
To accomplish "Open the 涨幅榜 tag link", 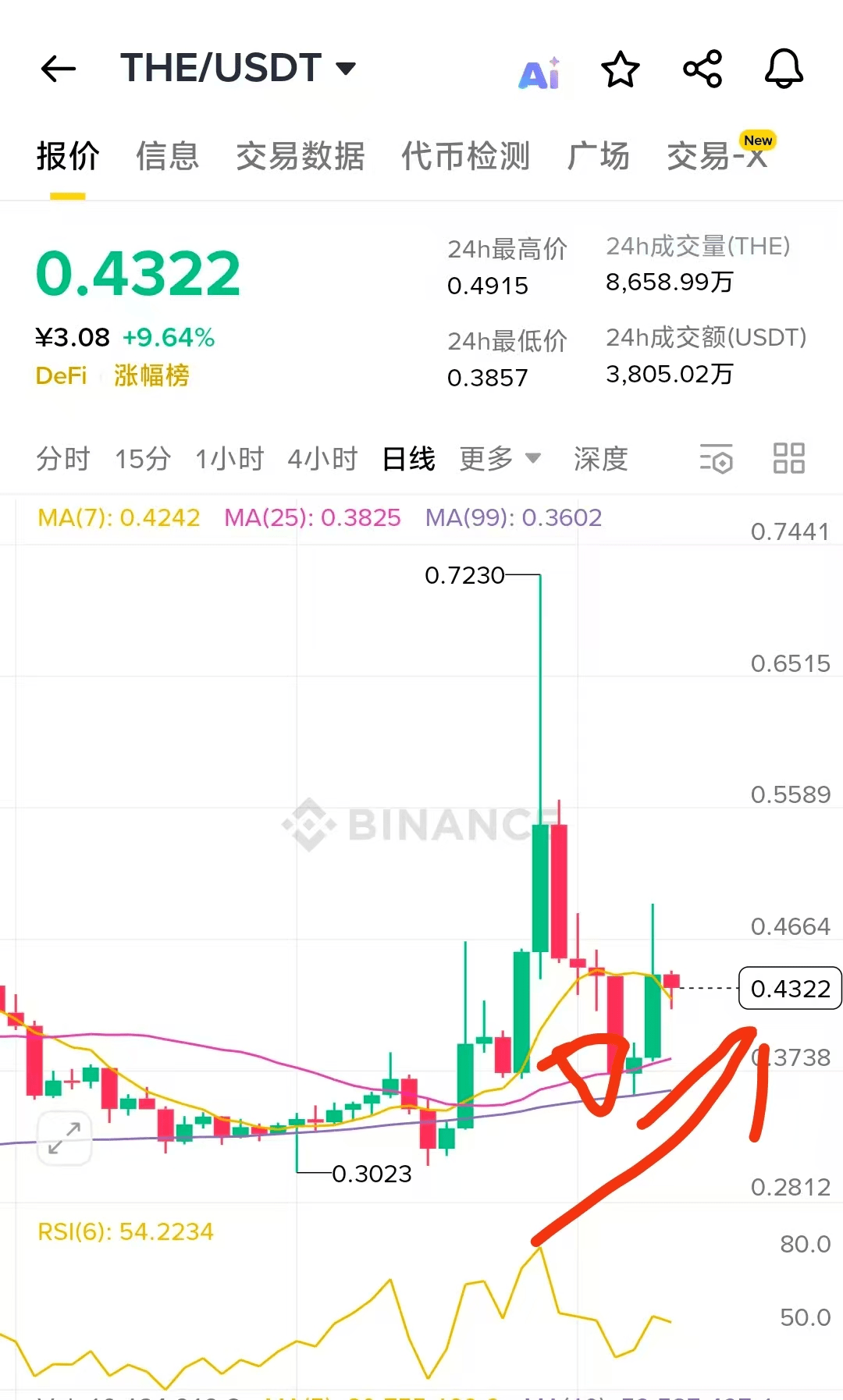I will [x=151, y=375].
